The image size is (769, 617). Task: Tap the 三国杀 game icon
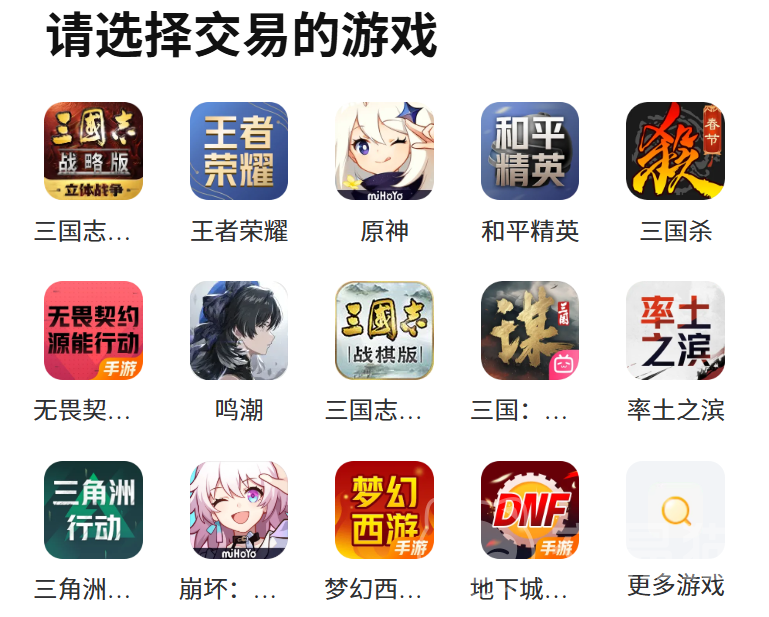(x=675, y=151)
